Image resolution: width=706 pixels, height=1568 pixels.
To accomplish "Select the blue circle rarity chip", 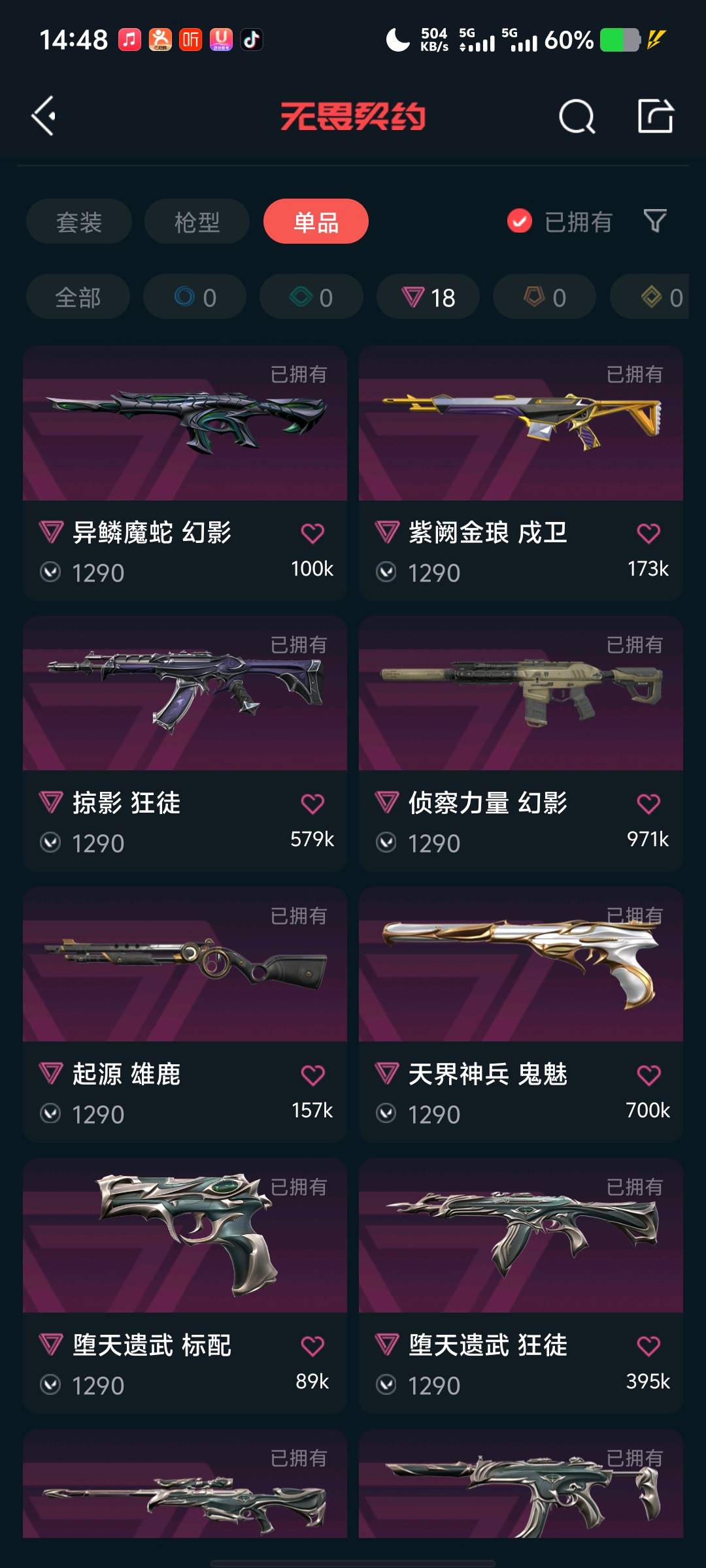I will tap(195, 297).
